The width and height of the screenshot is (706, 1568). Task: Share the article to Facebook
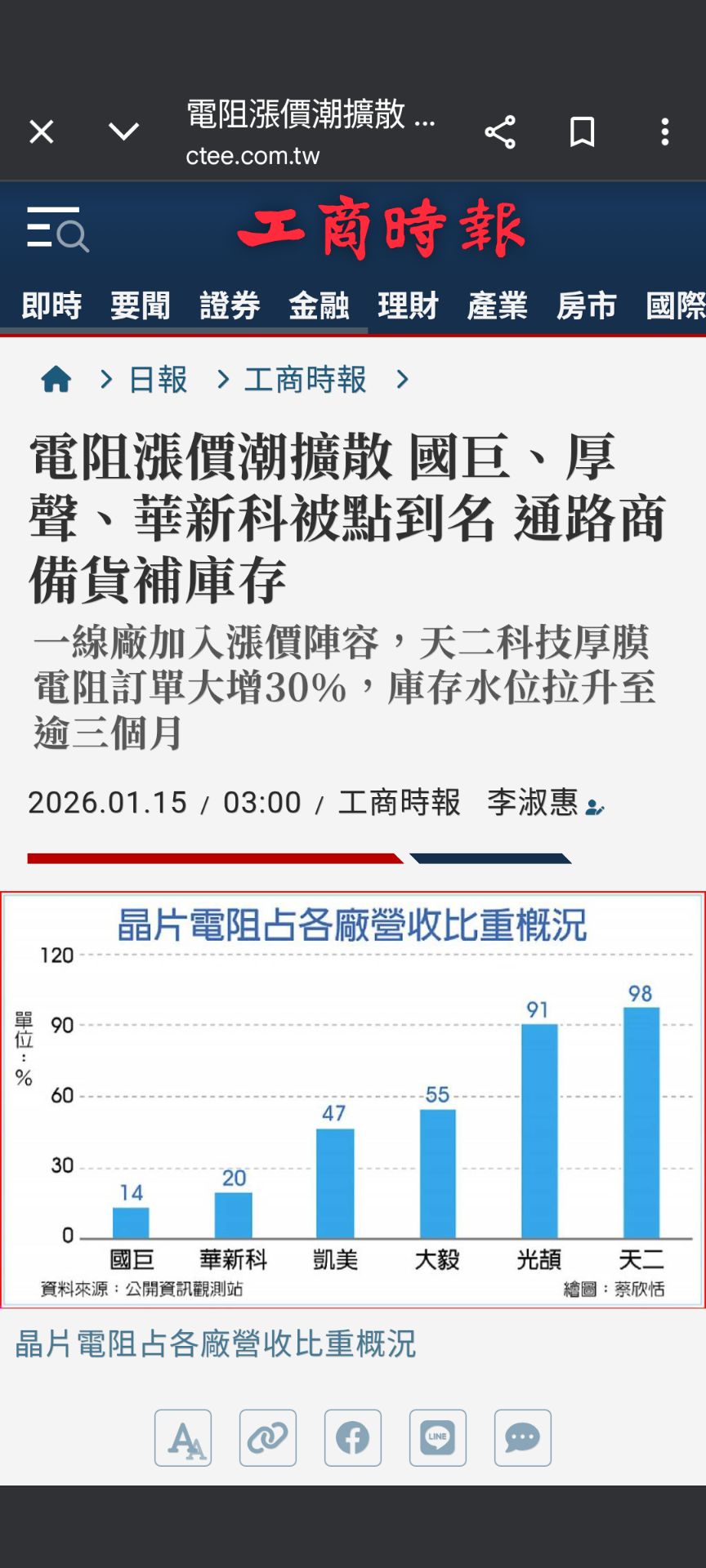(352, 1438)
